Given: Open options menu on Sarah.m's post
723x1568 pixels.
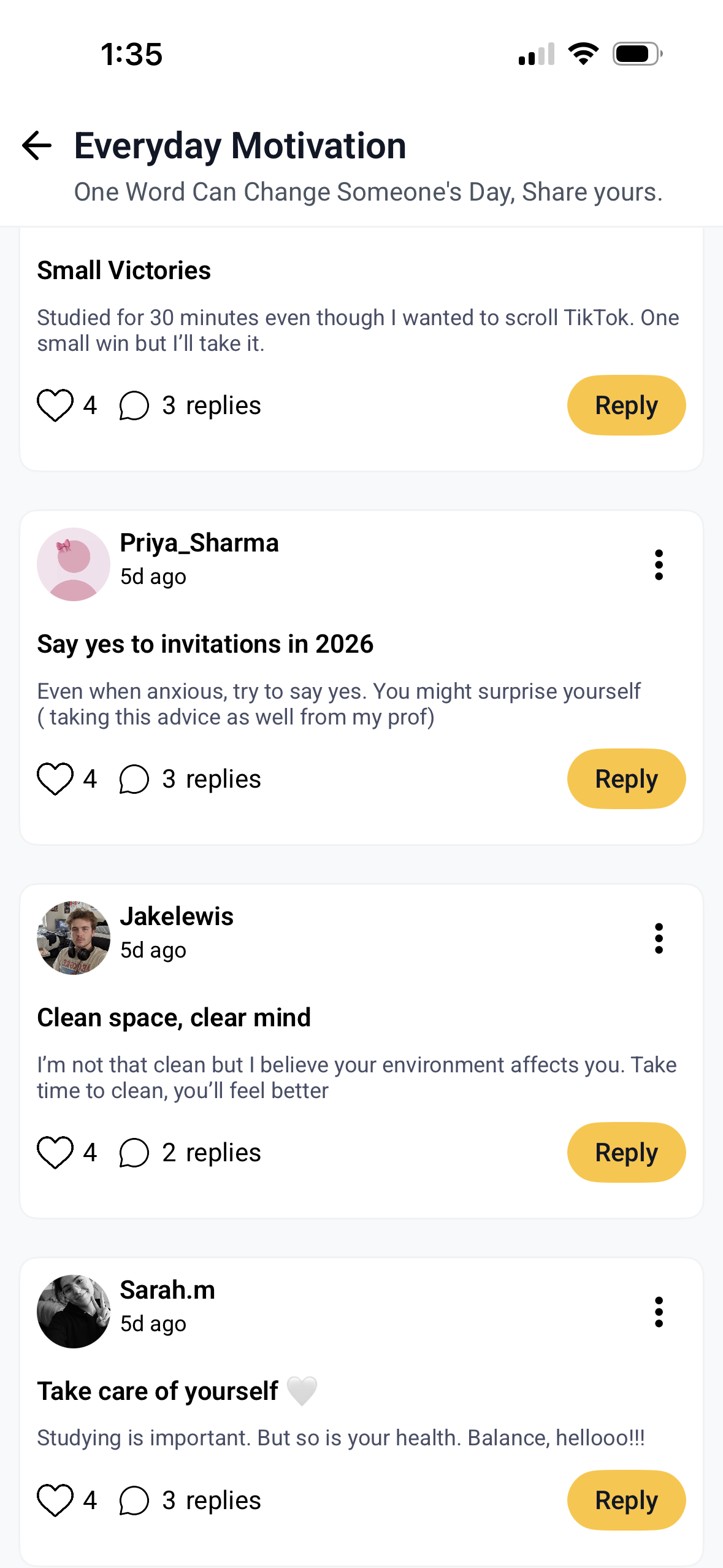Looking at the screenshot, I should (x=659, y=1312).
